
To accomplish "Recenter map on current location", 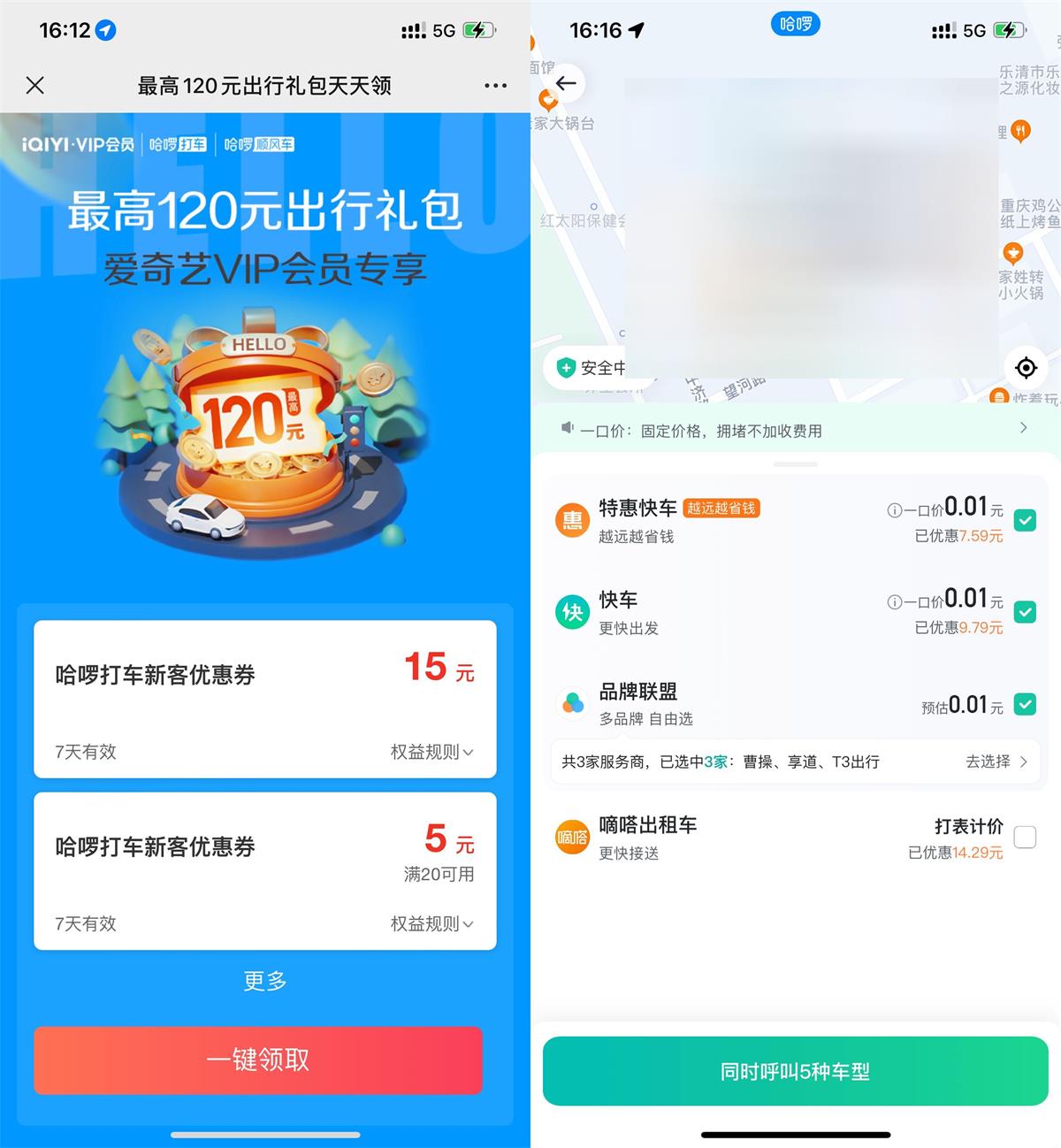I will [x=1026, y=367].
